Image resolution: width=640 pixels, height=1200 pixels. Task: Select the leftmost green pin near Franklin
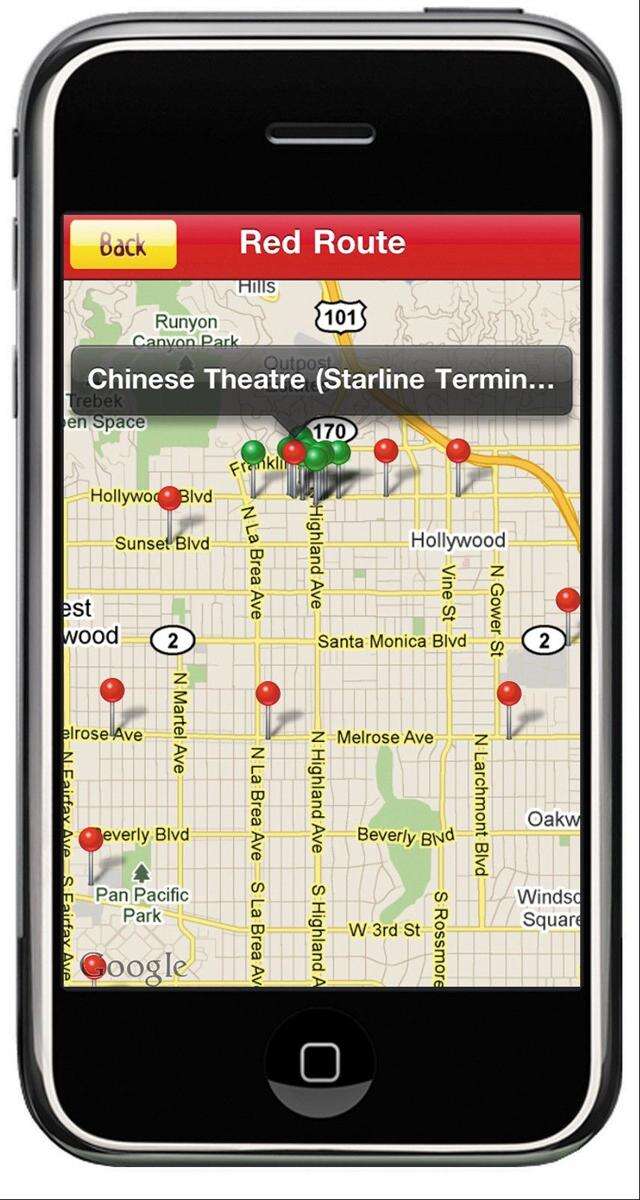coord(254,450)
